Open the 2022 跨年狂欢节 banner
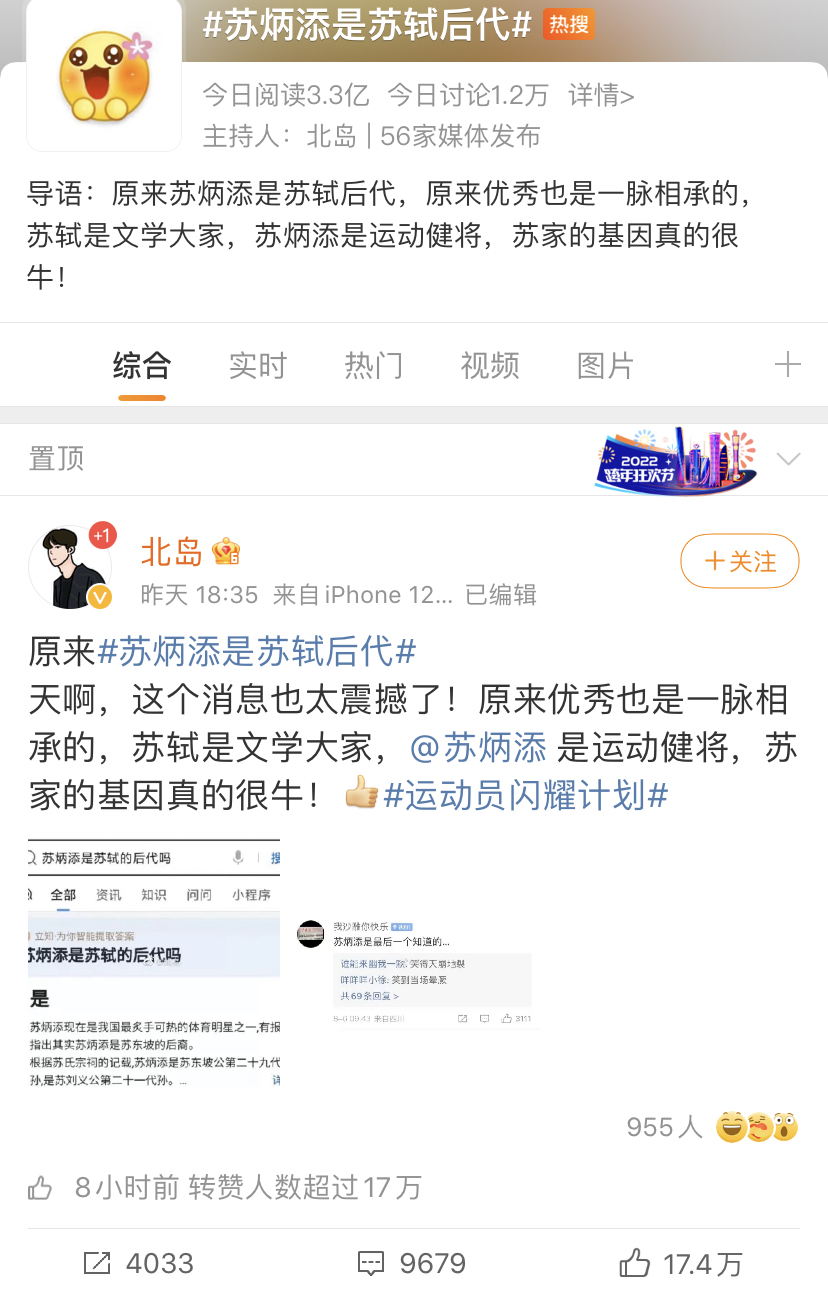The image size is (828, 1291). pyautogui.click(x=677, y=458)
